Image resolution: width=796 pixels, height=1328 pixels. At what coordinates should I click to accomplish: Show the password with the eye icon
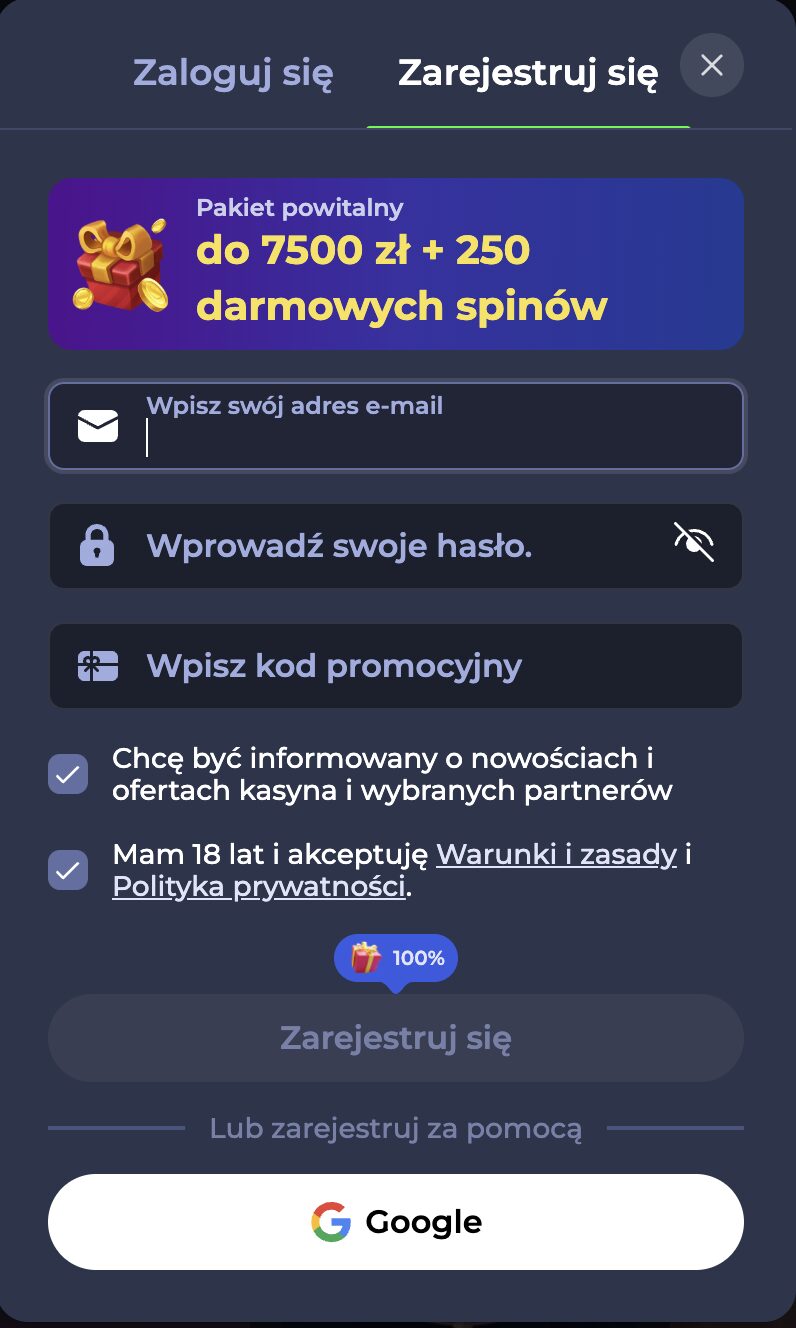tap(694, 542)
